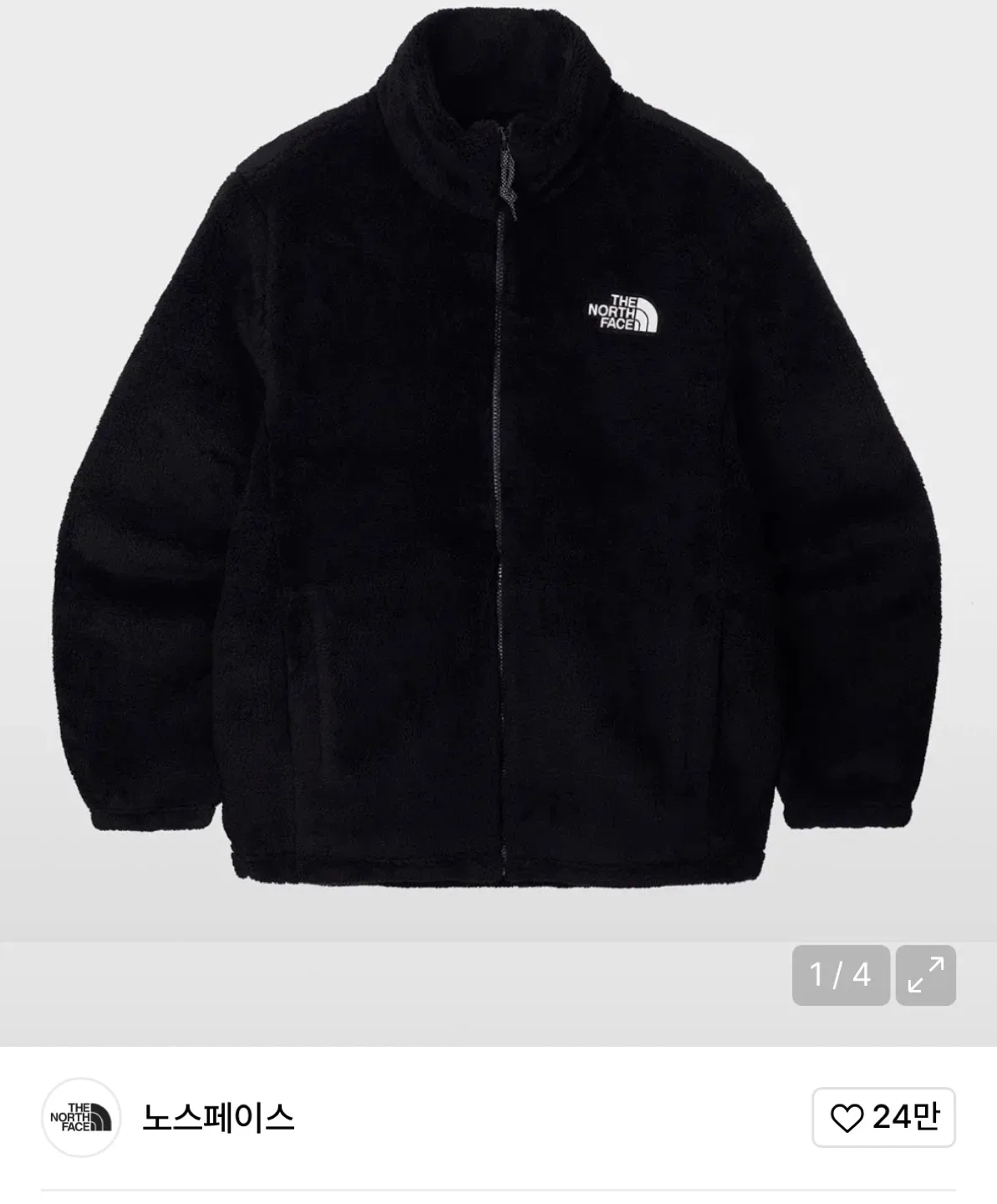Like the 노스페이스 brand (24만 heart)
The image size is (997, 1204).
(883, 1117)
